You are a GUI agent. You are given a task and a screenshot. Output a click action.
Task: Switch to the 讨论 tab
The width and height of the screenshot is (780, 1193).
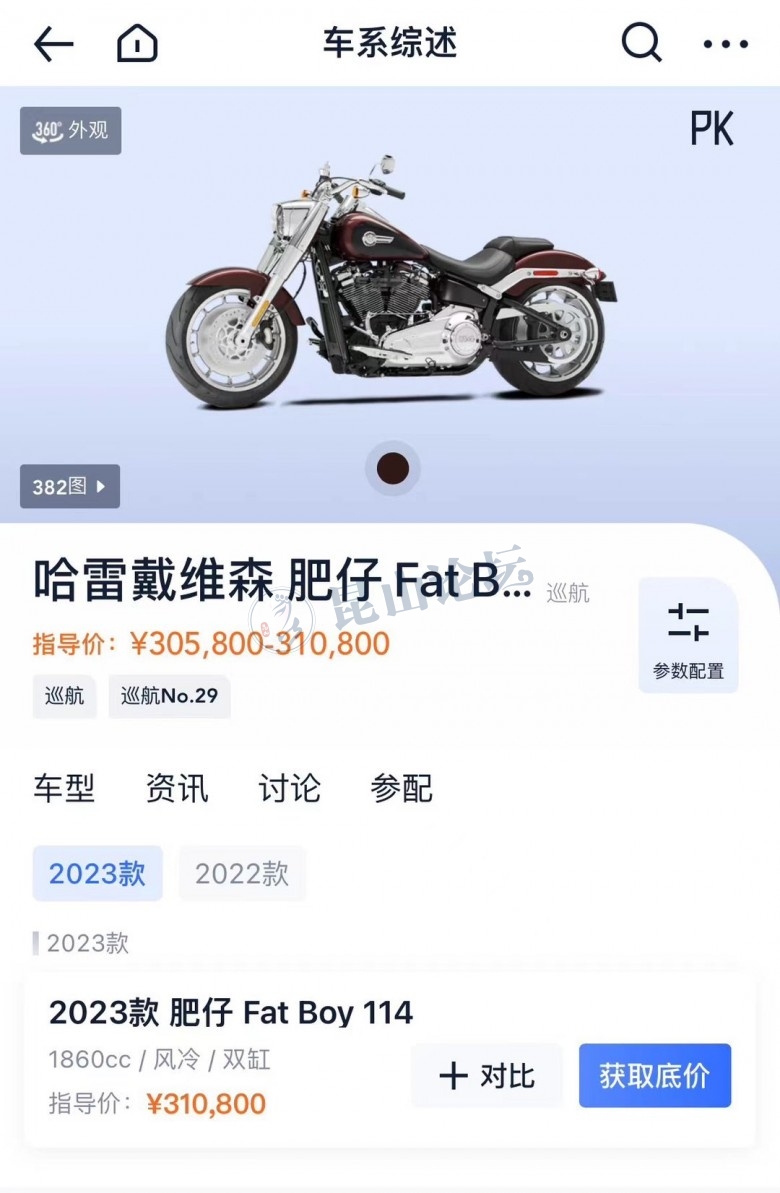coord(289,789)
